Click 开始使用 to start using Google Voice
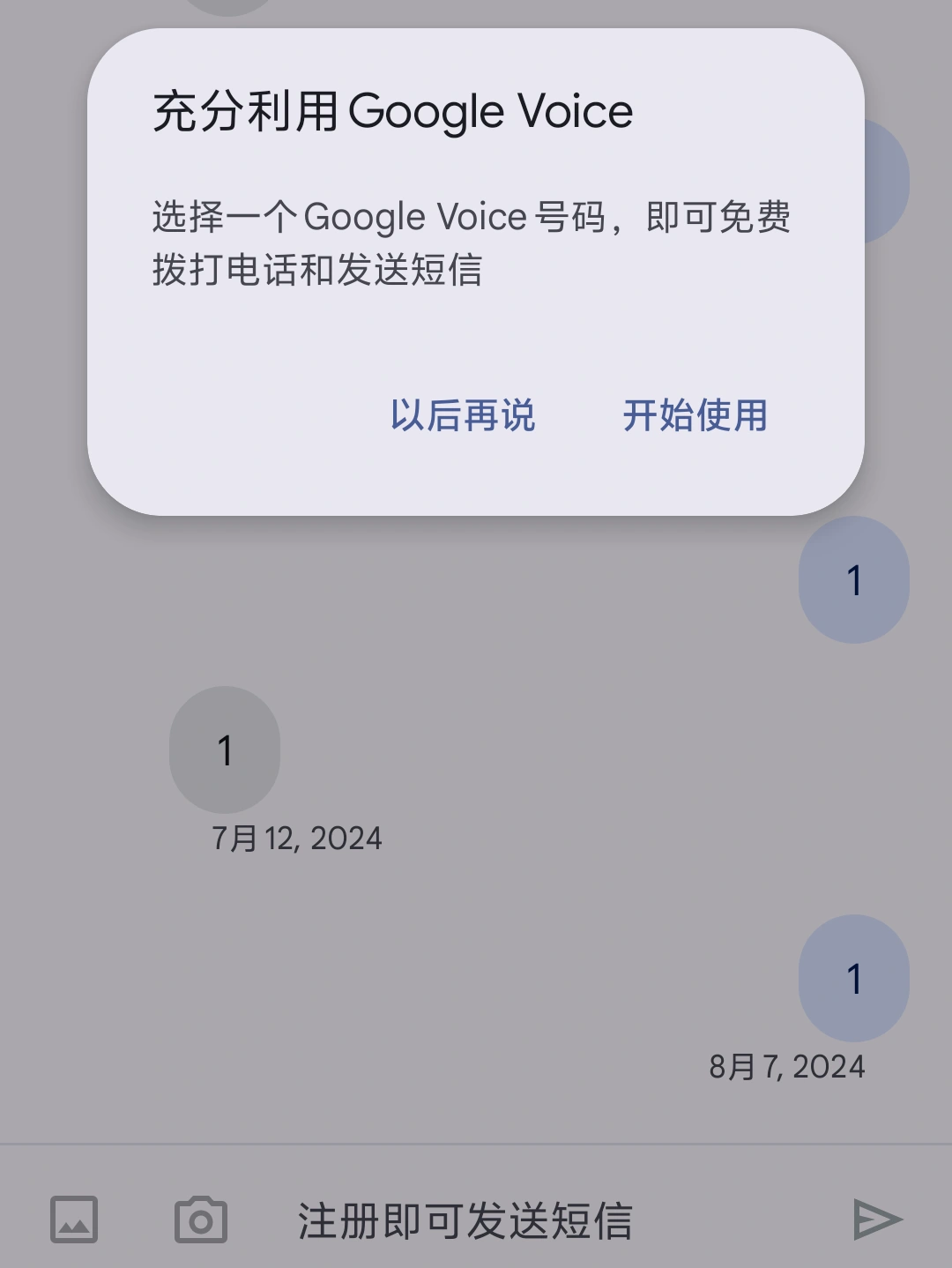 696,416
